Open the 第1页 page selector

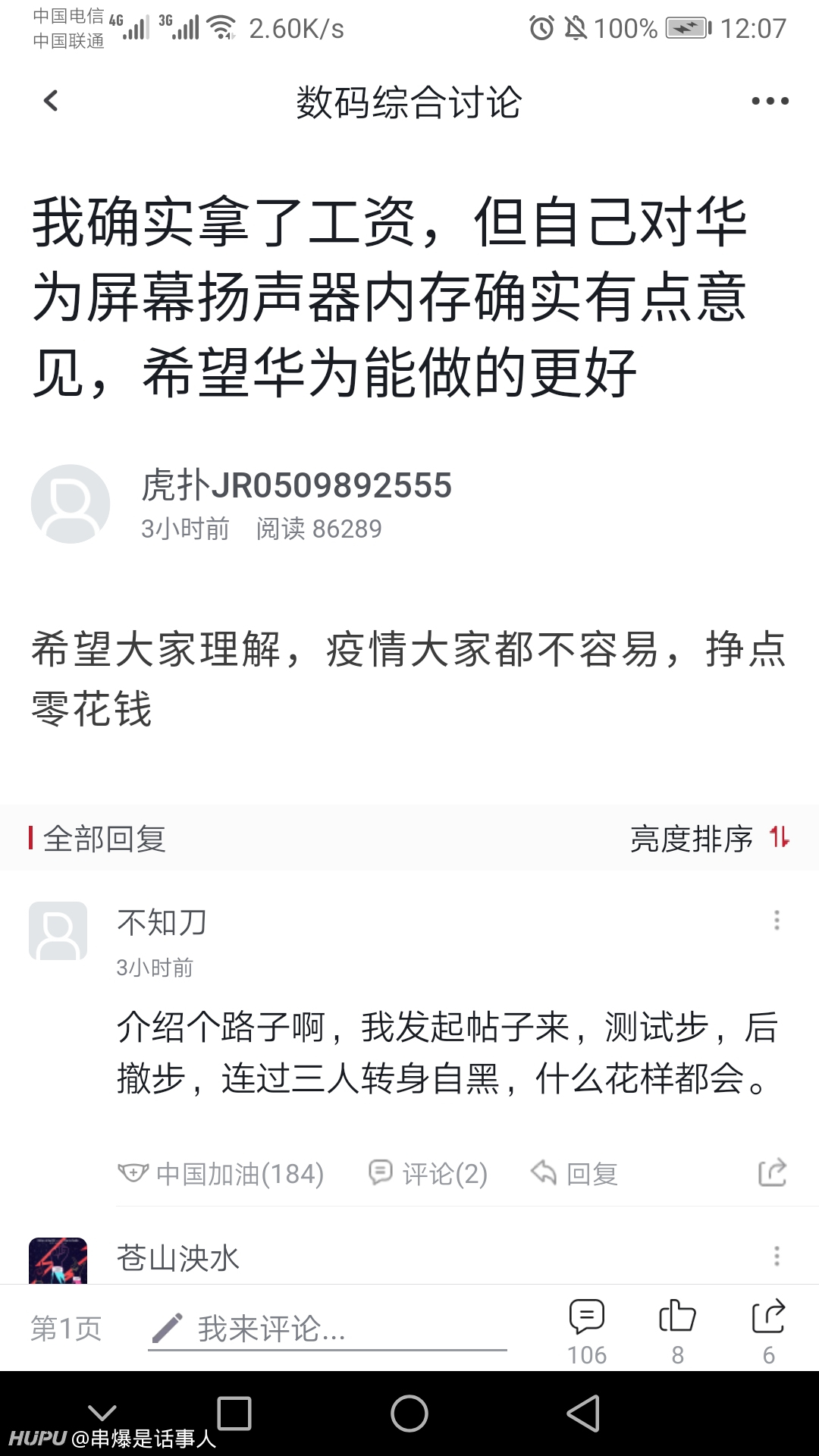(x=66, y=1328)
